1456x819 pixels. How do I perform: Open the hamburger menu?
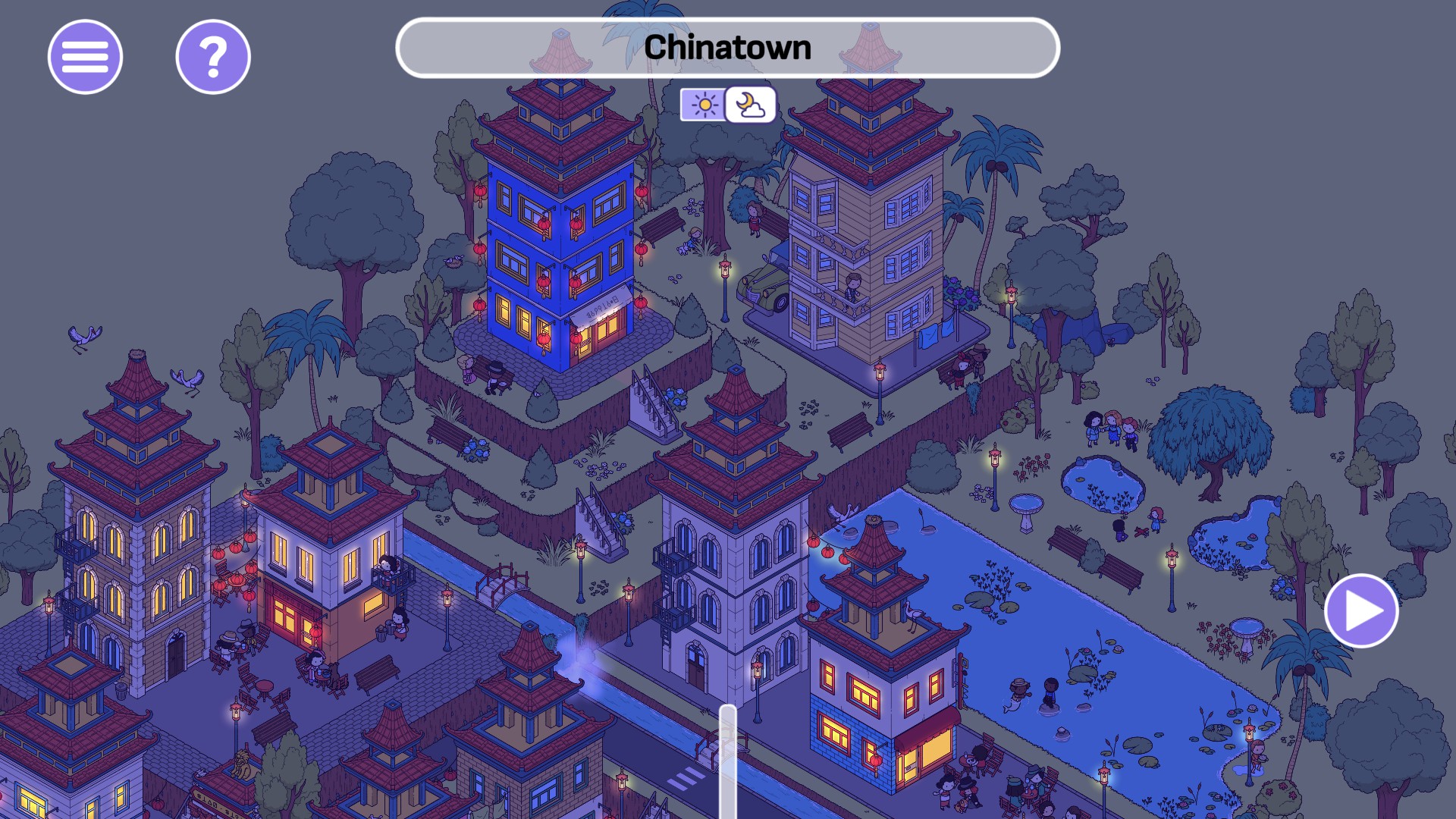coord(85,57)
